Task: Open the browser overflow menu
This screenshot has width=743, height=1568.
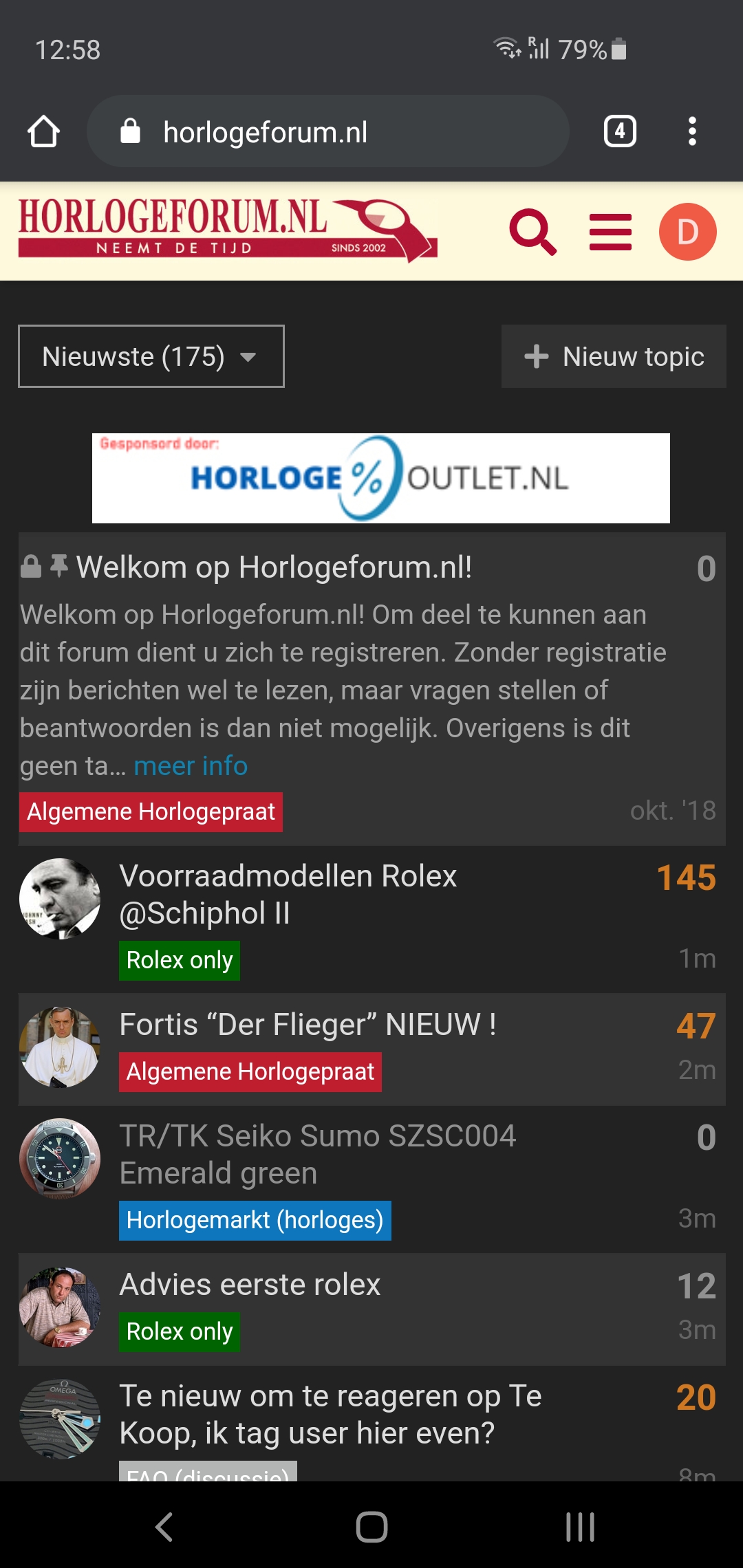Action: (692, 131)
